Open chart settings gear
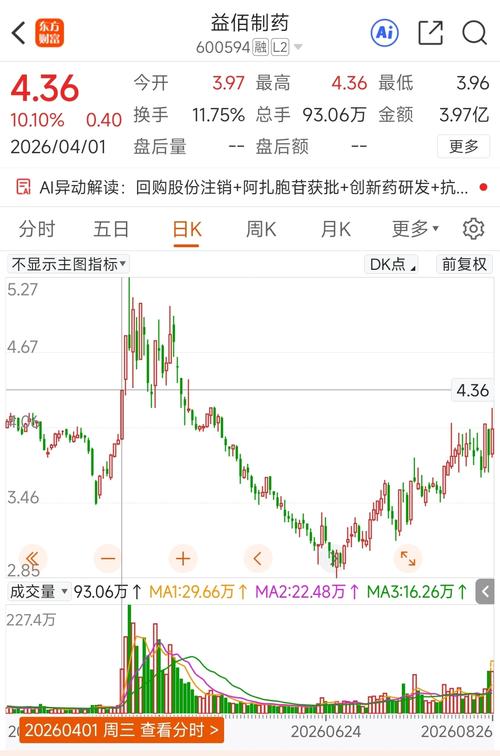 point(473,229)
